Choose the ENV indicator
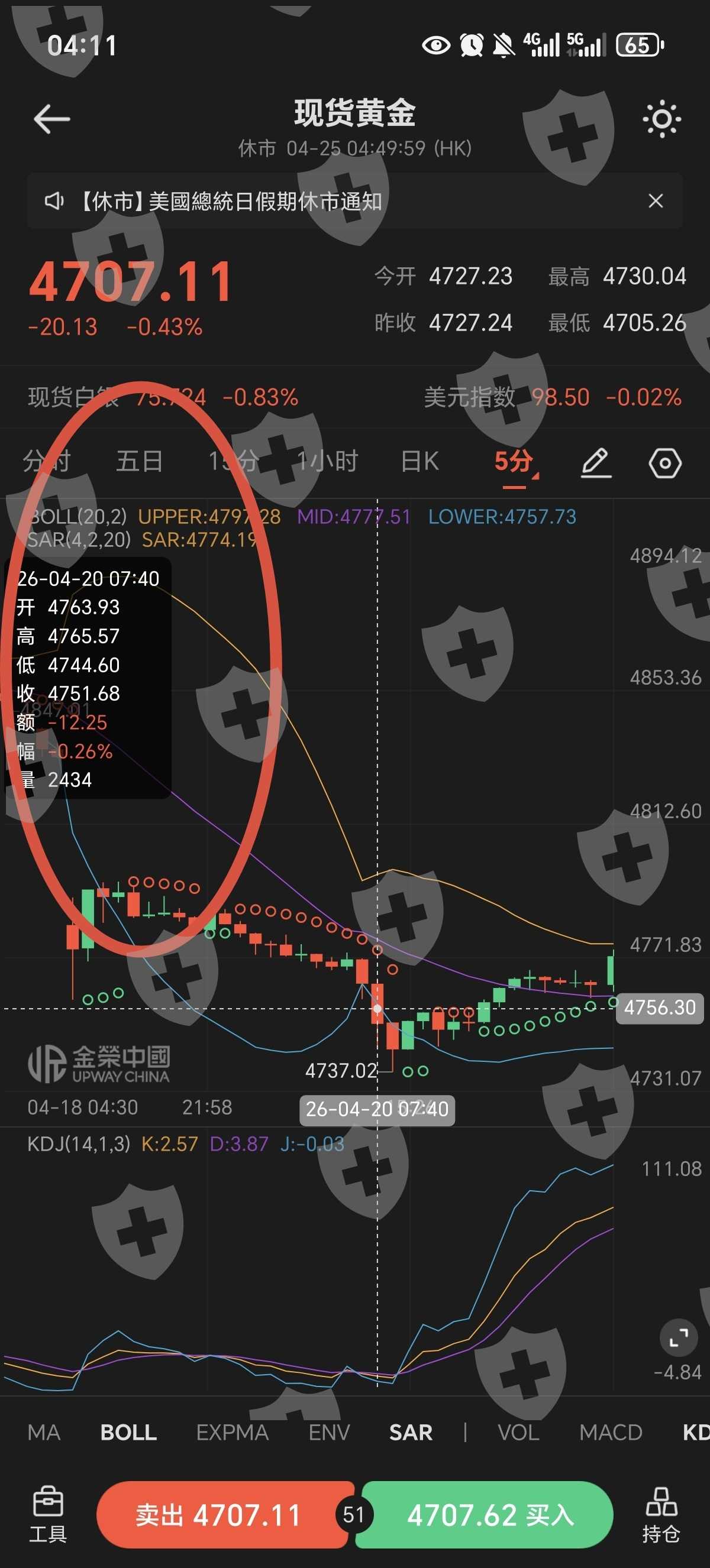This screenshot has height=1568, width=710. [x=329, y=1432]
